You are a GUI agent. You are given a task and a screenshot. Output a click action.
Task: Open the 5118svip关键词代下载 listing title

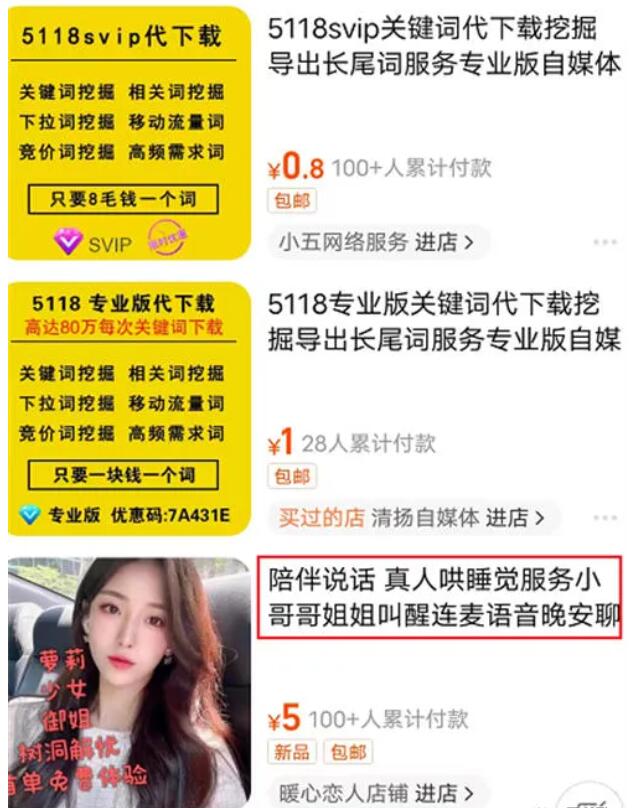443,48
